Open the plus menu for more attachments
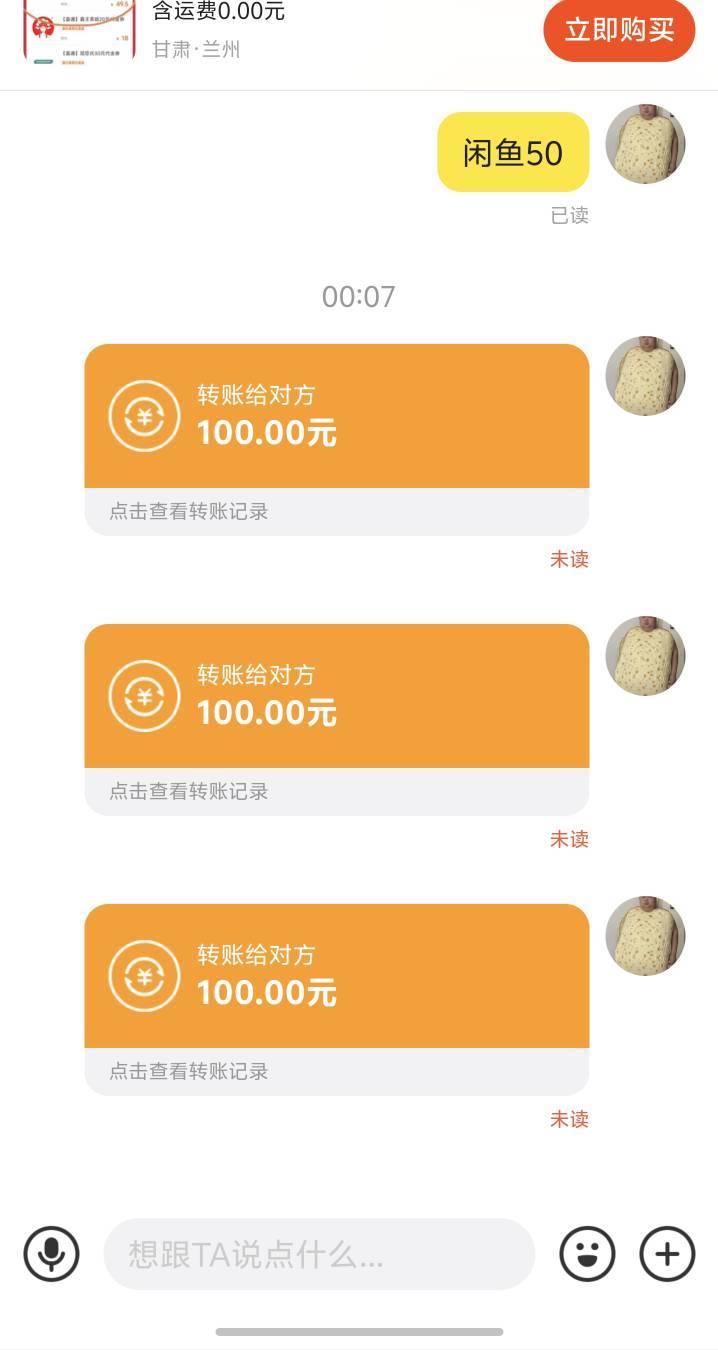Screen dimensions: 718x1350 pyautogui.click(x=667, y=1254)
